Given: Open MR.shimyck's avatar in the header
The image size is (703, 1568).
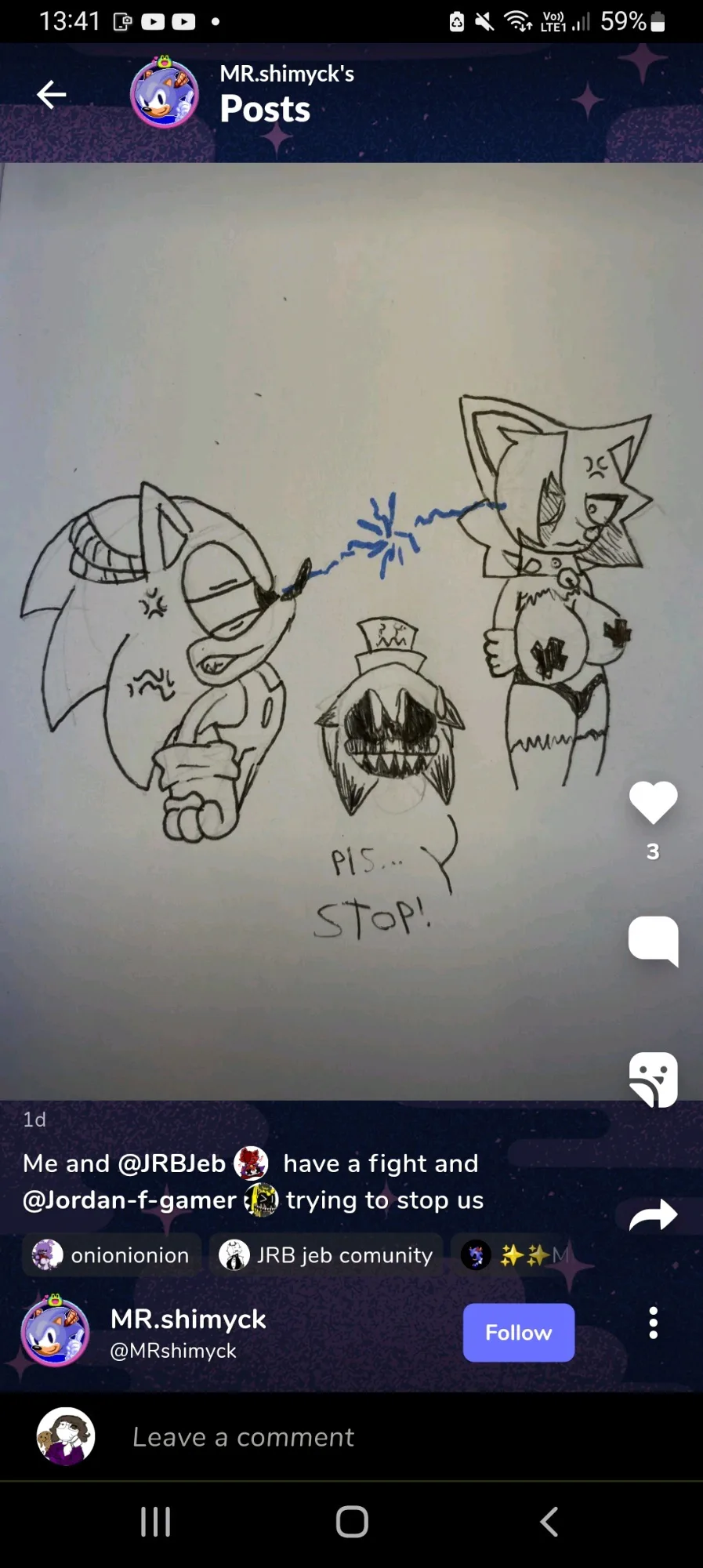Looking at the screenshot, I should (164, 93).
